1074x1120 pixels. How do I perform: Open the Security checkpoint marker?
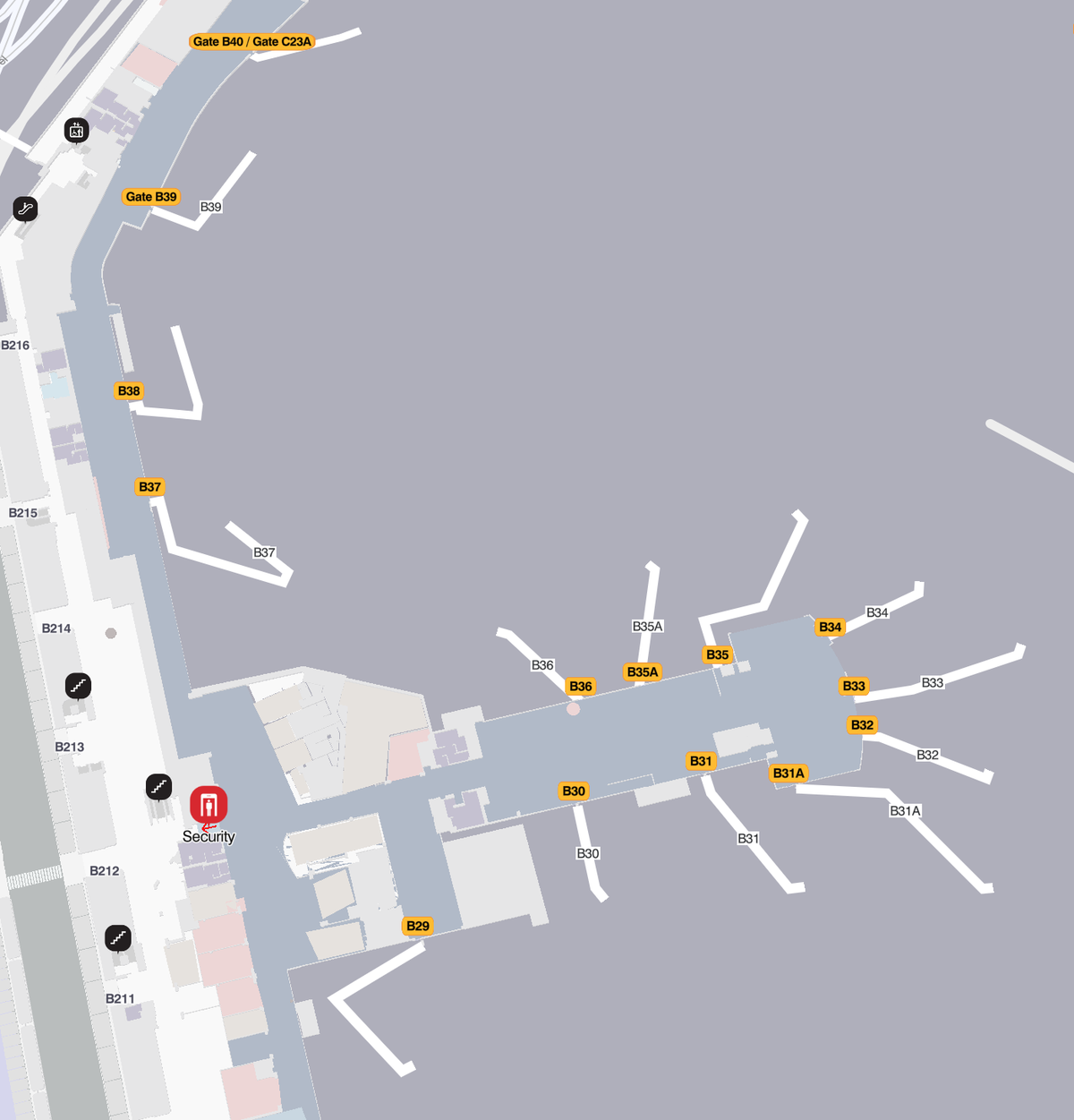(209, 805)
